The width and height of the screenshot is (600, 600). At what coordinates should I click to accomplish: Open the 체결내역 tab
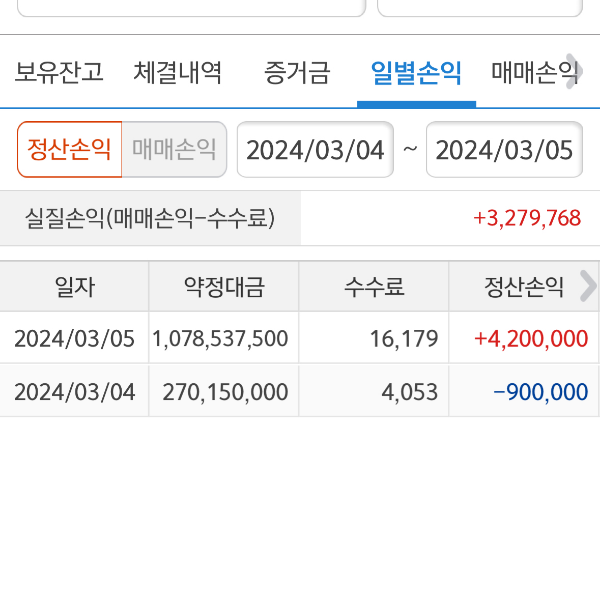(178, 73)
